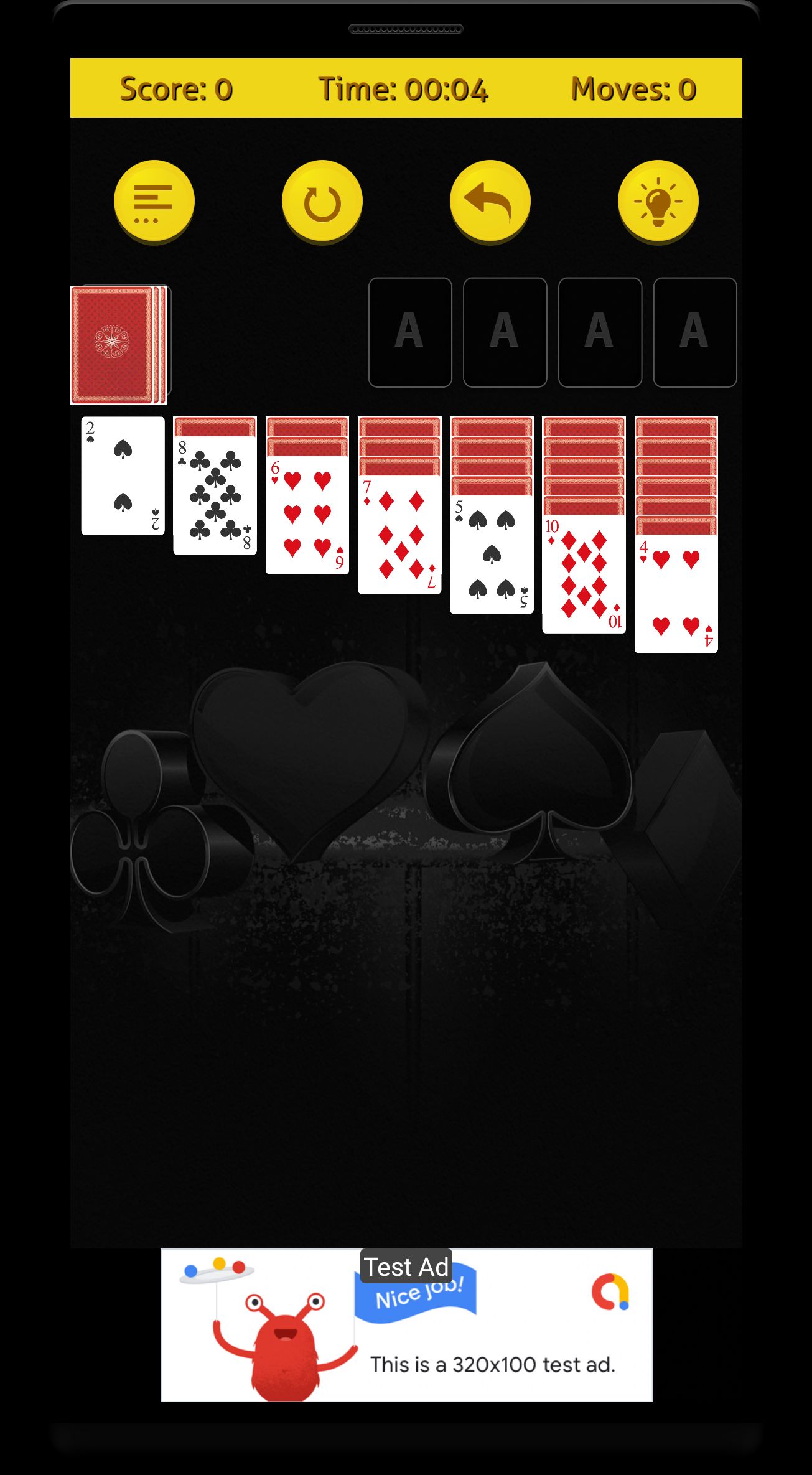The width and height of the screenshot is (812, 1475).
Task: Select the 5 of spades card
Action: tap(492, 555)
